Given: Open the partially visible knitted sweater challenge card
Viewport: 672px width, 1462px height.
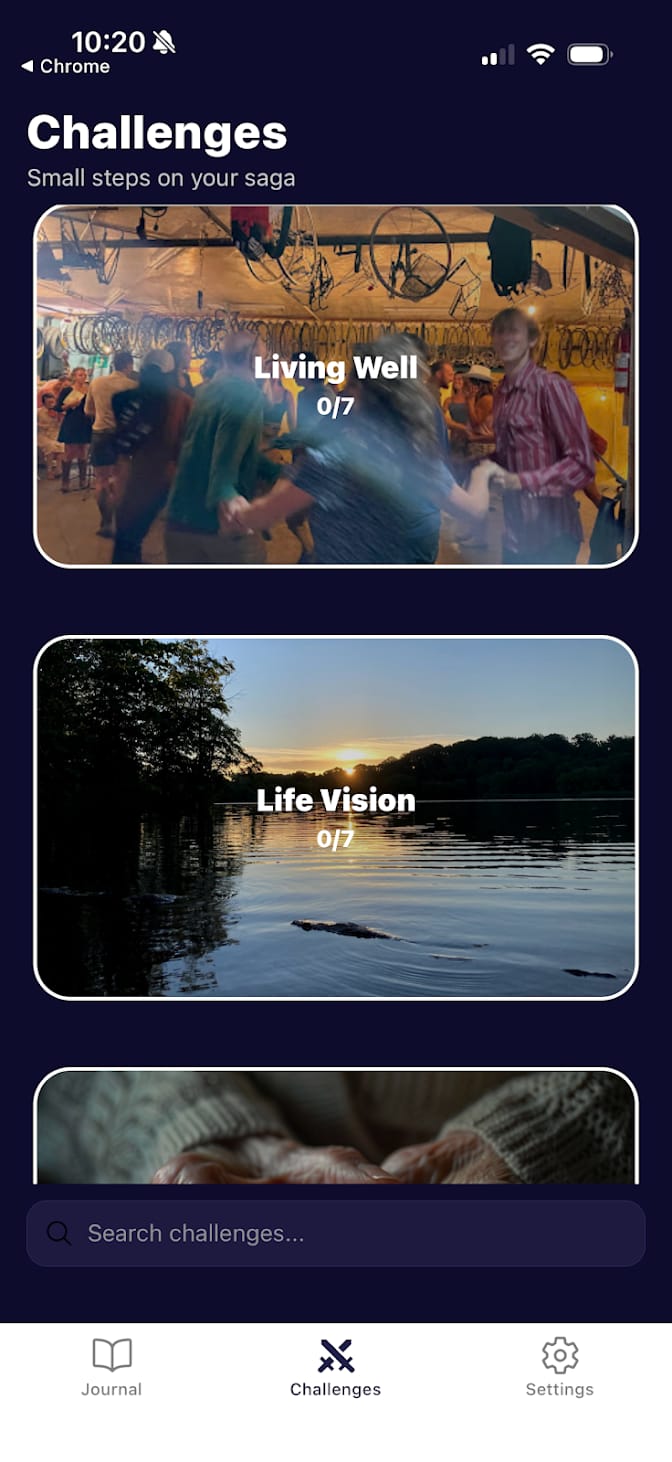Looking at the screenshot, I should pyautogui.click(x=336, y=1126).
